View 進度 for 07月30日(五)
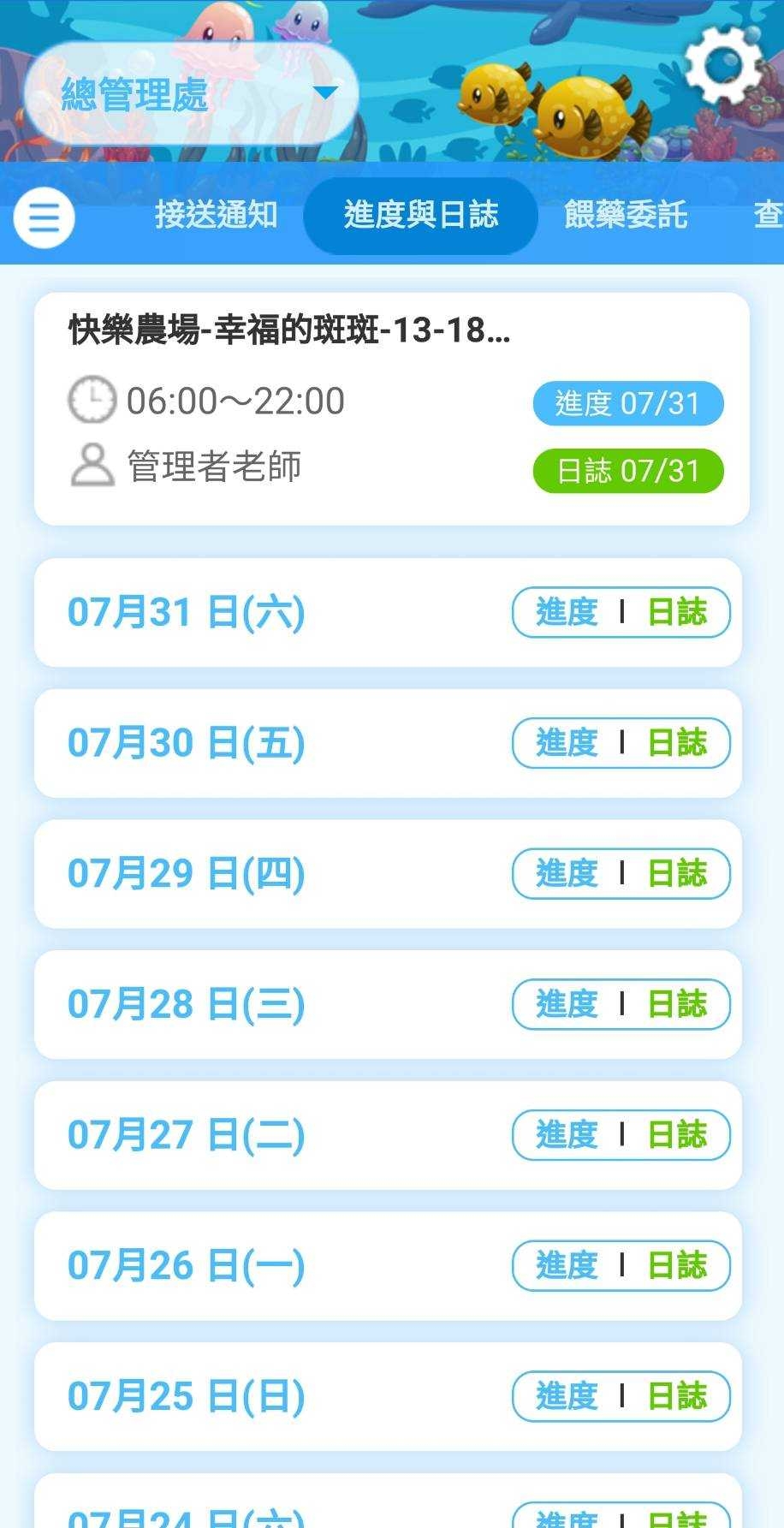The width and height of the screenshot is (784, 1528). [567, 743]
